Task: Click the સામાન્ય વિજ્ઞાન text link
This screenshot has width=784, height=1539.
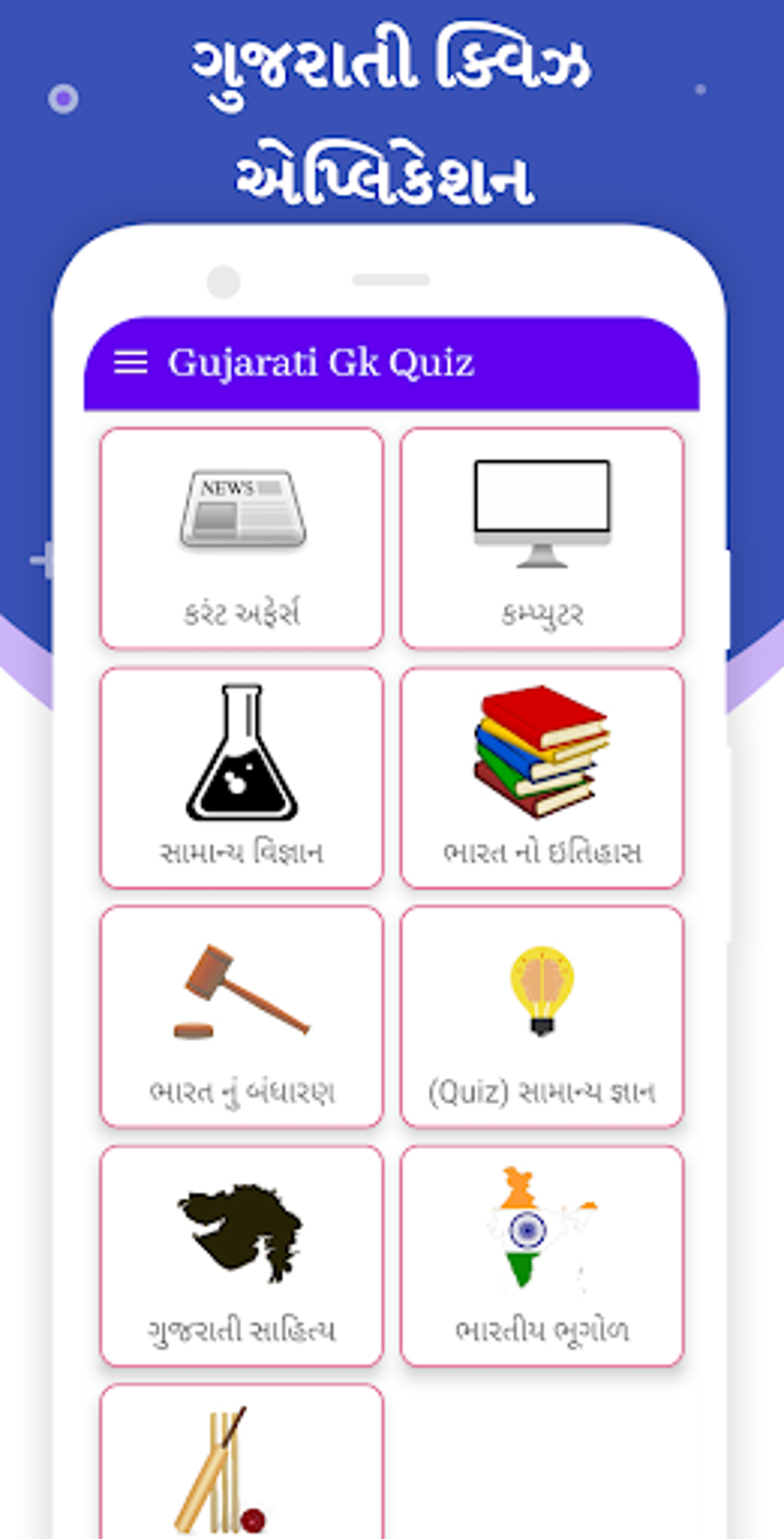Action: (242, 851)
